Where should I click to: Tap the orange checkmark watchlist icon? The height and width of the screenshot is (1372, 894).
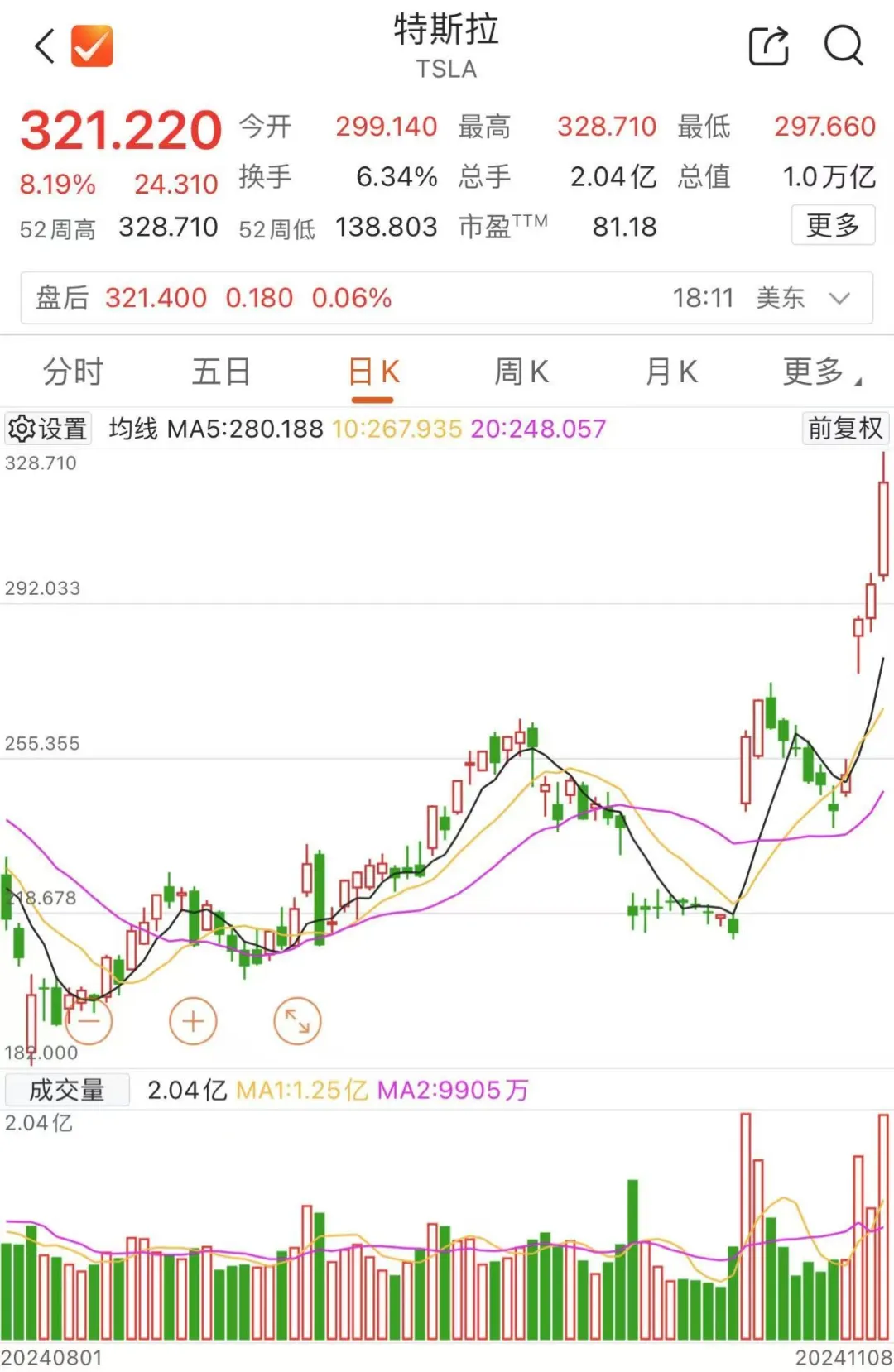click(x=92, y=46)
